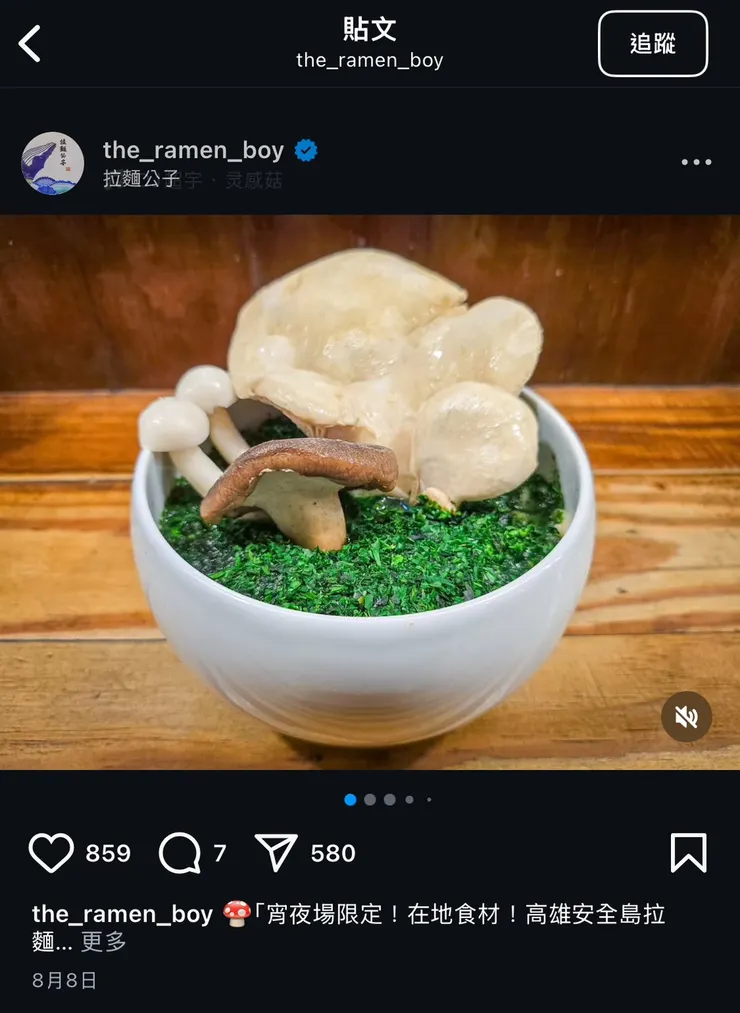This screenshot has width=740, height=1013.
Task: Tap the_ramen_boy profile avatar picture
Action: pos(52,162)
